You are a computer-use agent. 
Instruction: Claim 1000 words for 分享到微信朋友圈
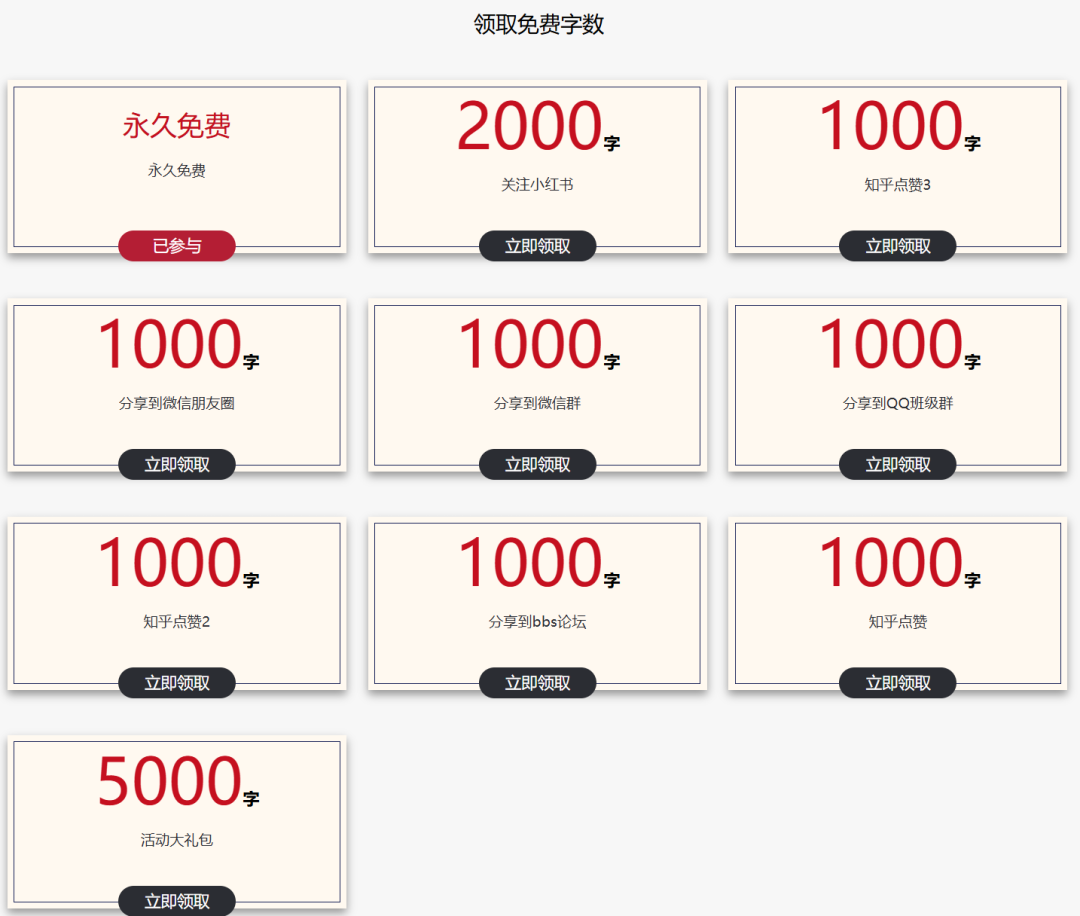click(177, 464)
